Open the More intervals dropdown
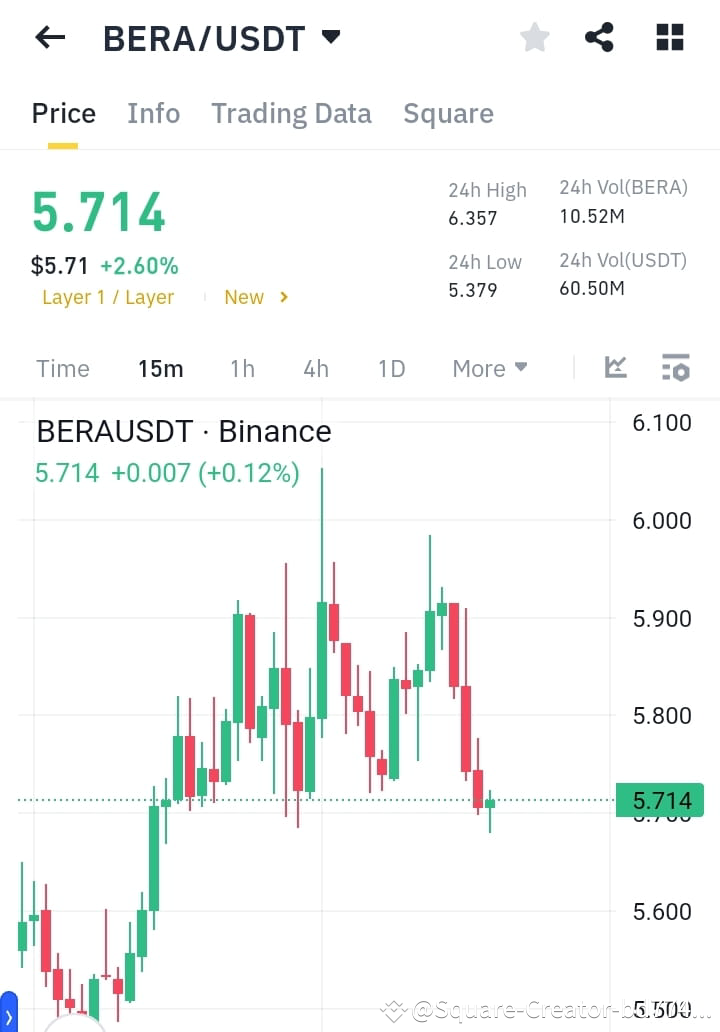 (489, 368)
